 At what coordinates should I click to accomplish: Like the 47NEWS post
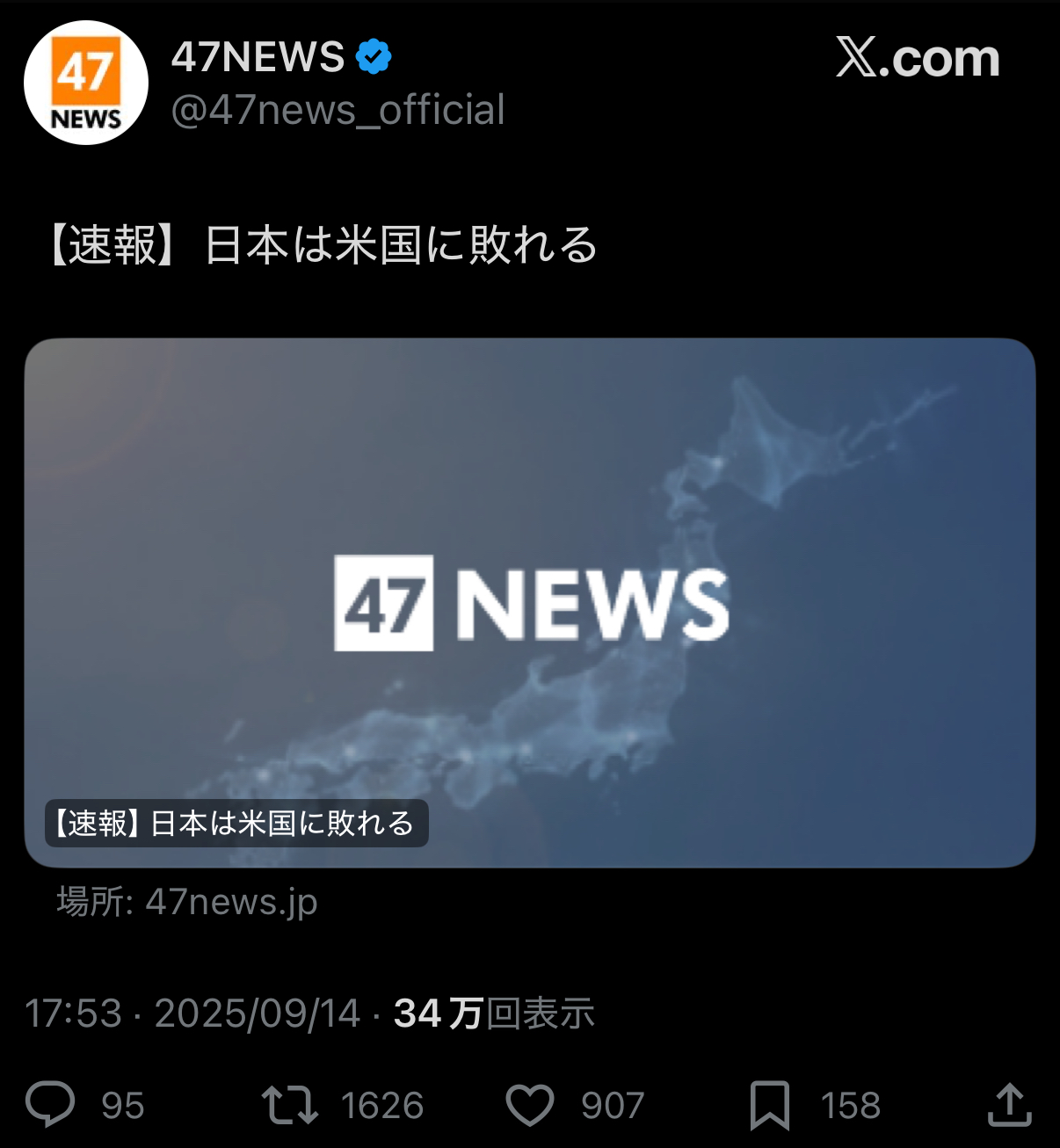[529, 1104]
